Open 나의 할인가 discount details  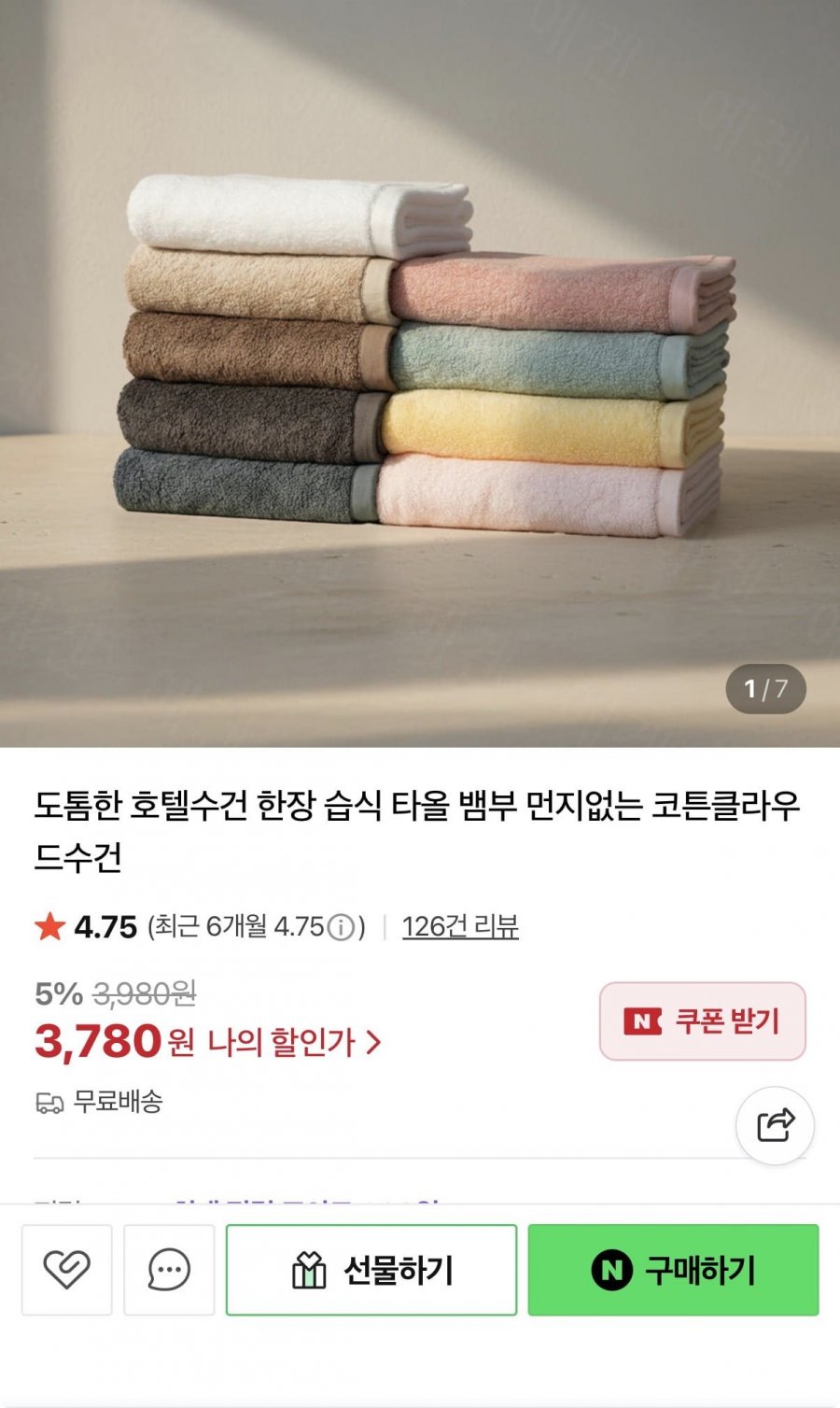295,1042
